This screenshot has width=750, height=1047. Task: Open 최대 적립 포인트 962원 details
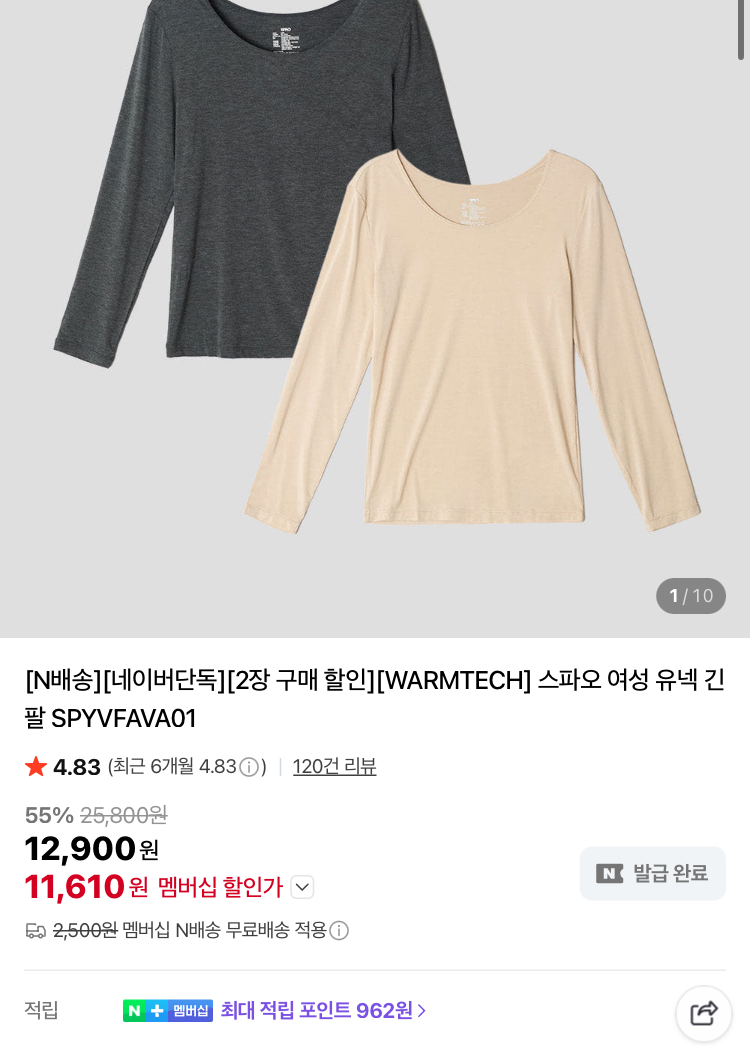coord(324,1011)
